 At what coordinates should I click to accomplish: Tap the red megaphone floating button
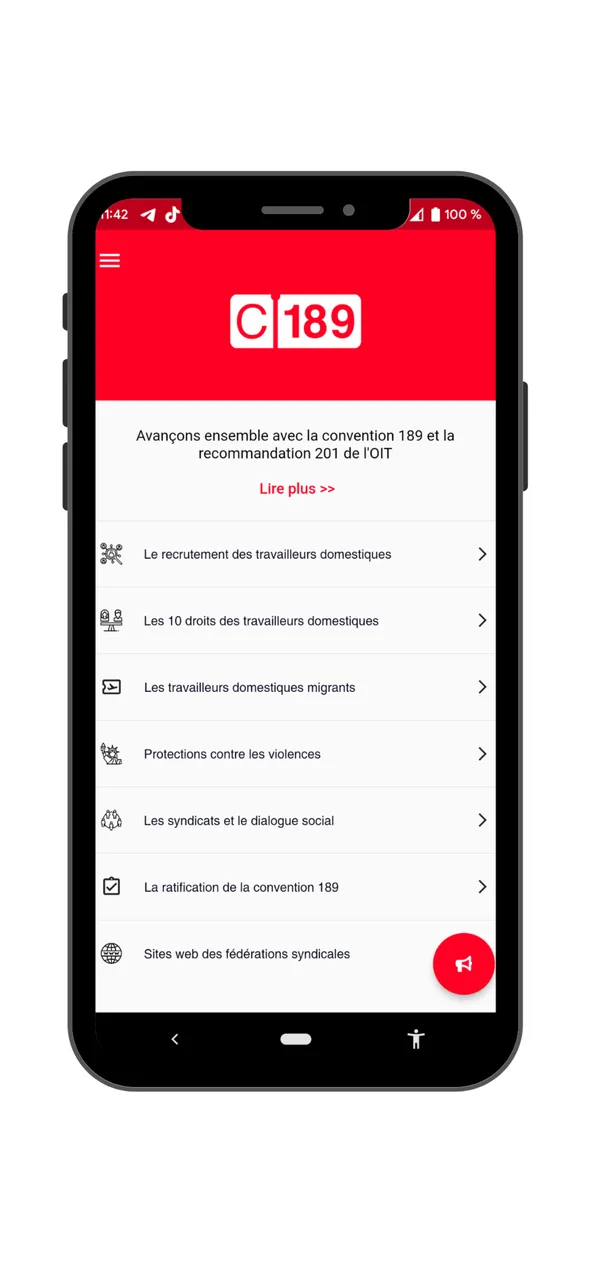[x=463, y=964]
